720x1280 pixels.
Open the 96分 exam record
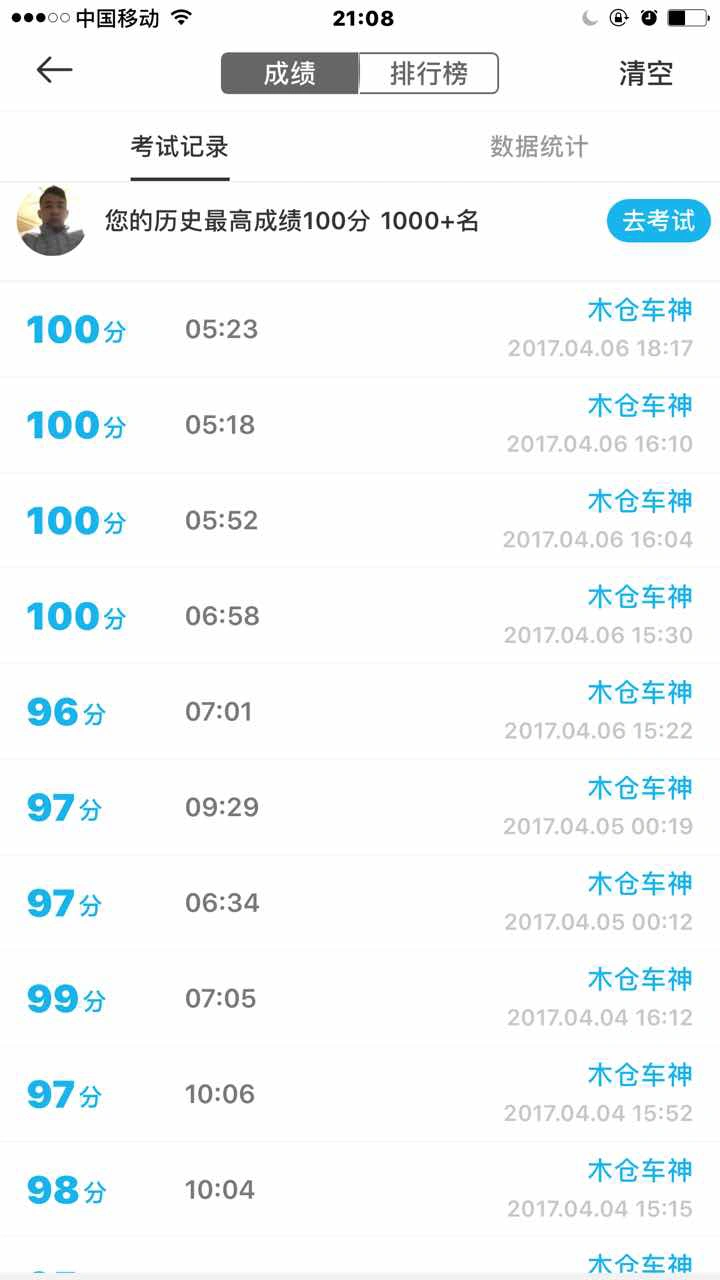[360, 712]
